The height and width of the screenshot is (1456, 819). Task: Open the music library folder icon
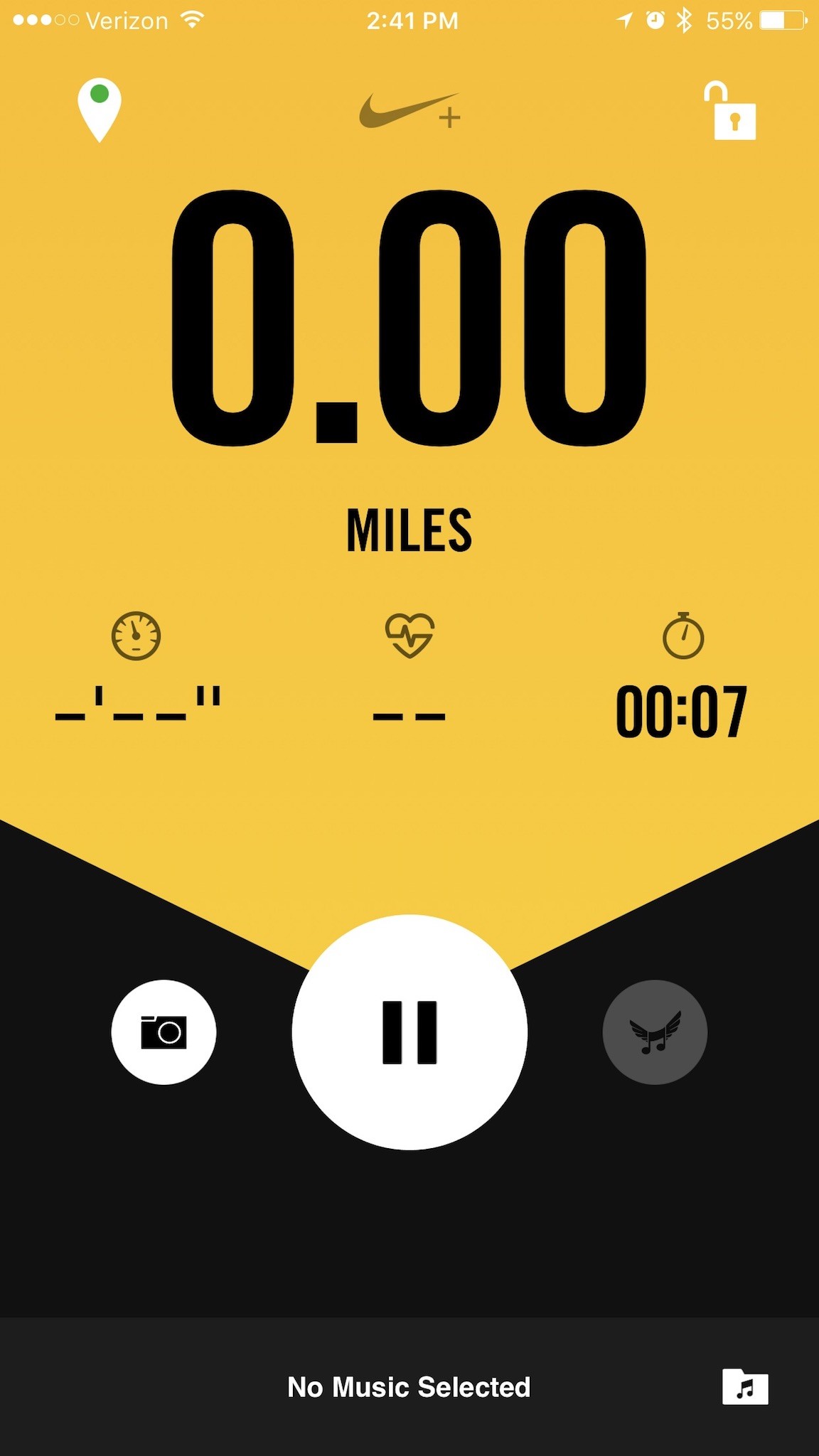(745, 1386)
